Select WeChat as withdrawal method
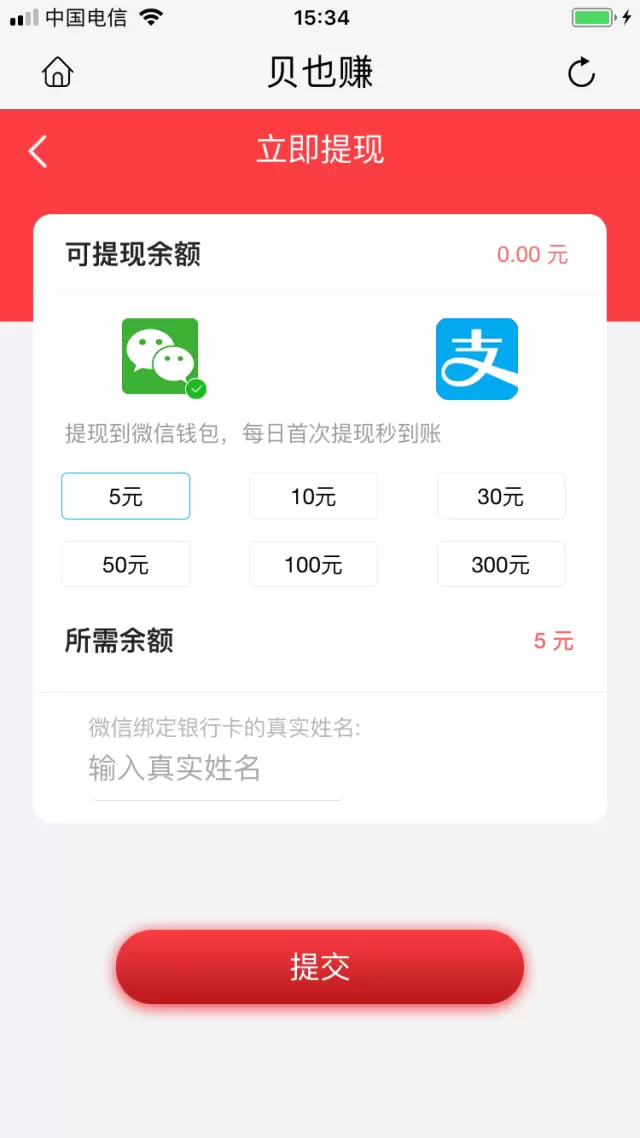The width and height of the screenshot is (640, 1138). click(x=160, y=357)
